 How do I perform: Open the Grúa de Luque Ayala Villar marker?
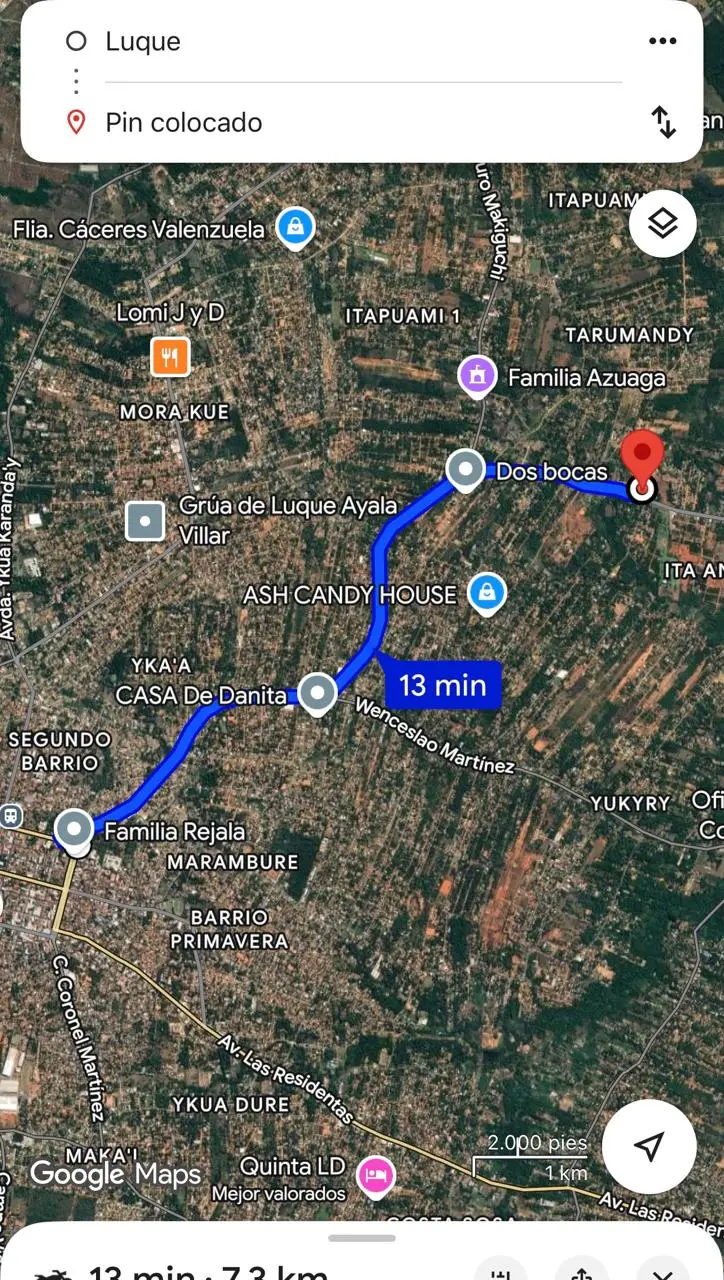tap(146, 521)
